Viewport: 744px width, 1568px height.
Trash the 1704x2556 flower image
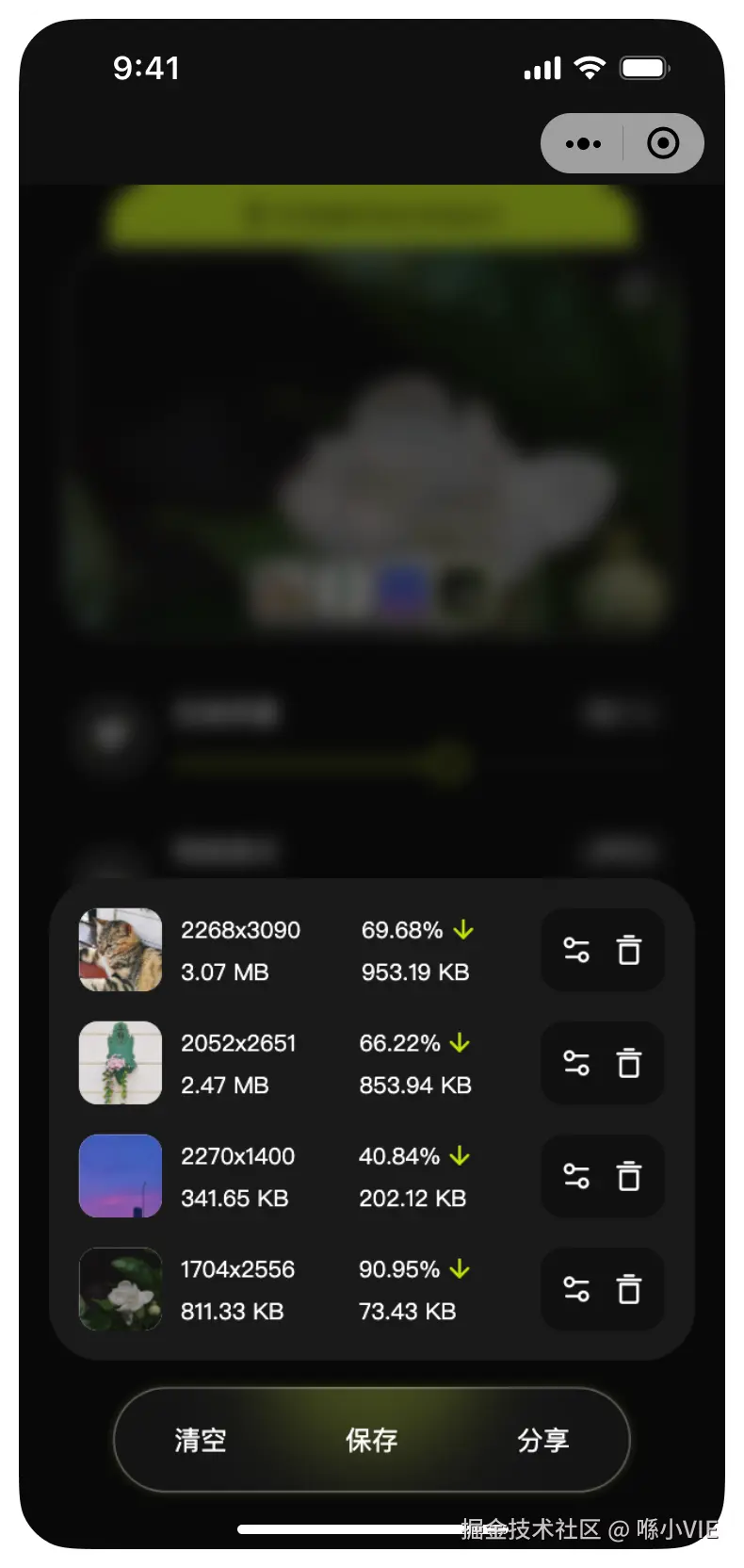[x=629, y=1289]
